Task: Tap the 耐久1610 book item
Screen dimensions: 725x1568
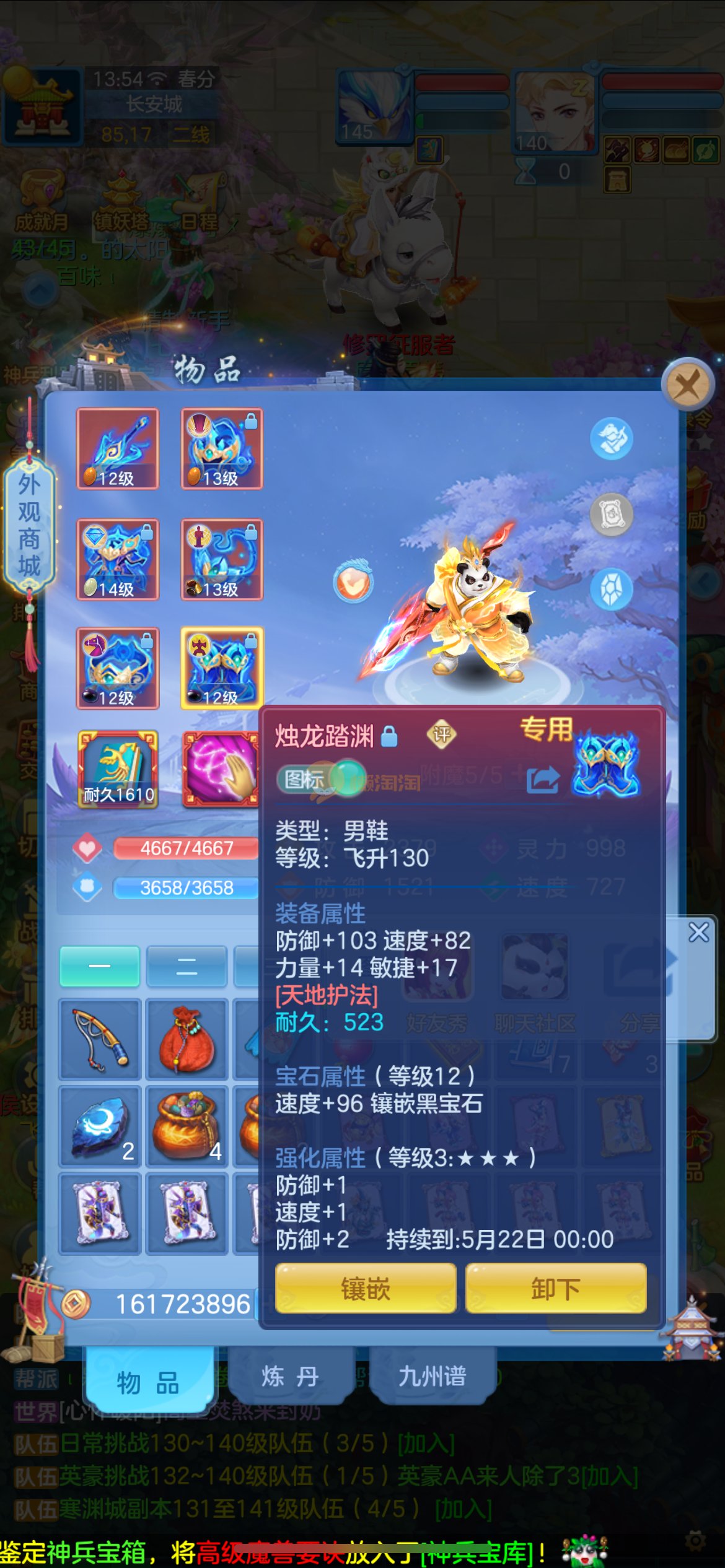Action: click(x=118, y=769)
